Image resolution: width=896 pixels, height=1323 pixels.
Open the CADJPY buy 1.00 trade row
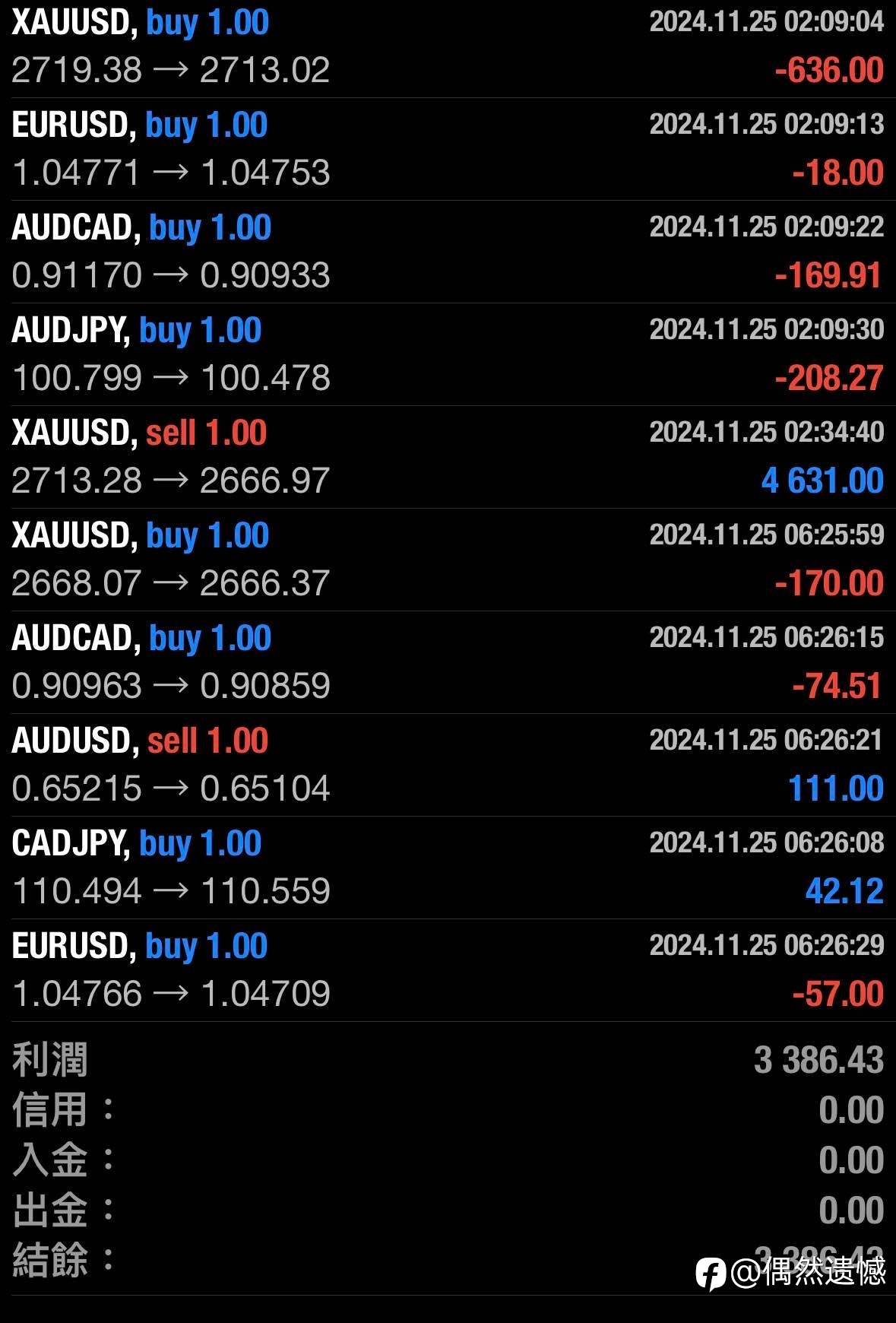448,868
